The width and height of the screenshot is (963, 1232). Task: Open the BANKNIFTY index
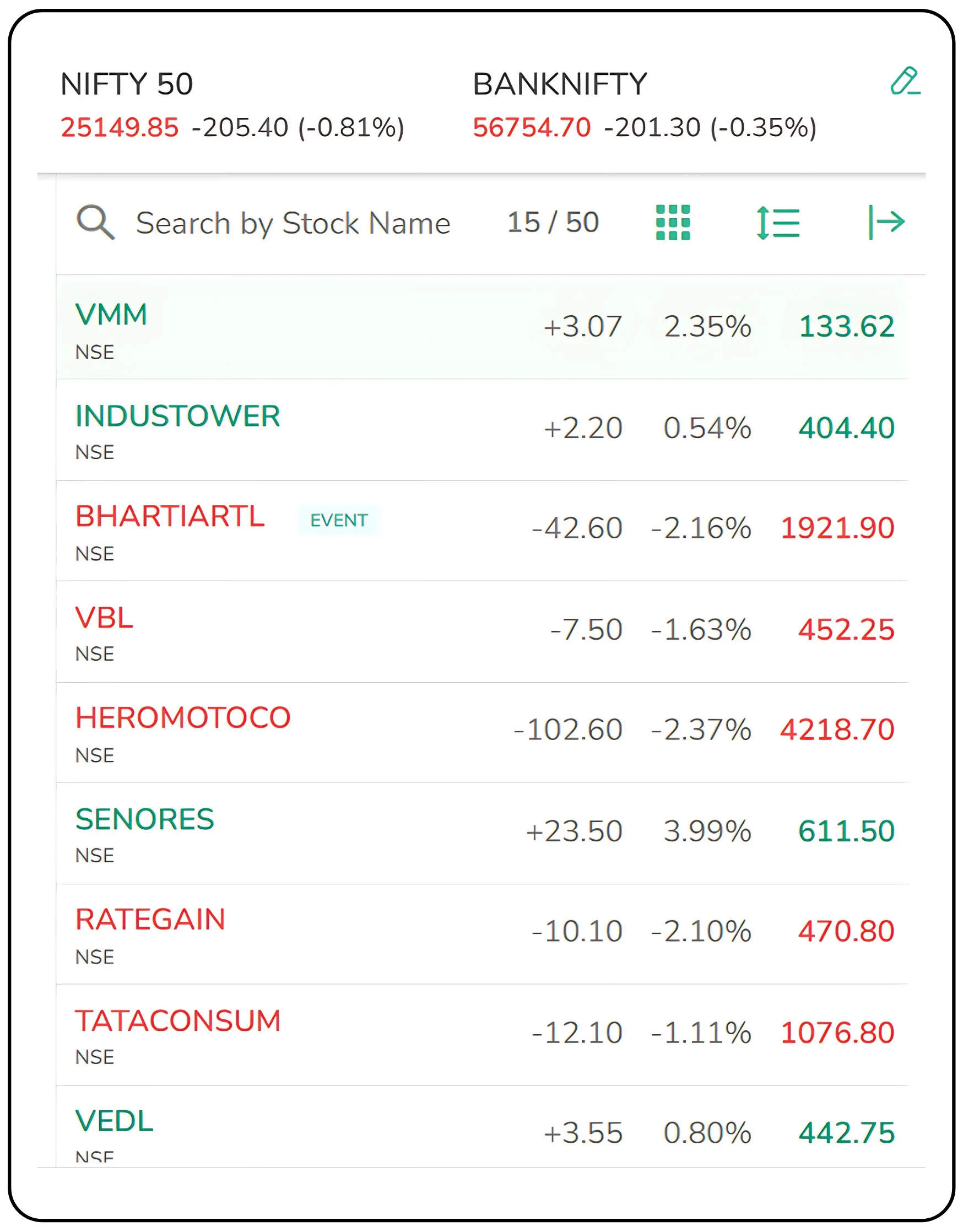pyautogui.click(x=643, y=104)
